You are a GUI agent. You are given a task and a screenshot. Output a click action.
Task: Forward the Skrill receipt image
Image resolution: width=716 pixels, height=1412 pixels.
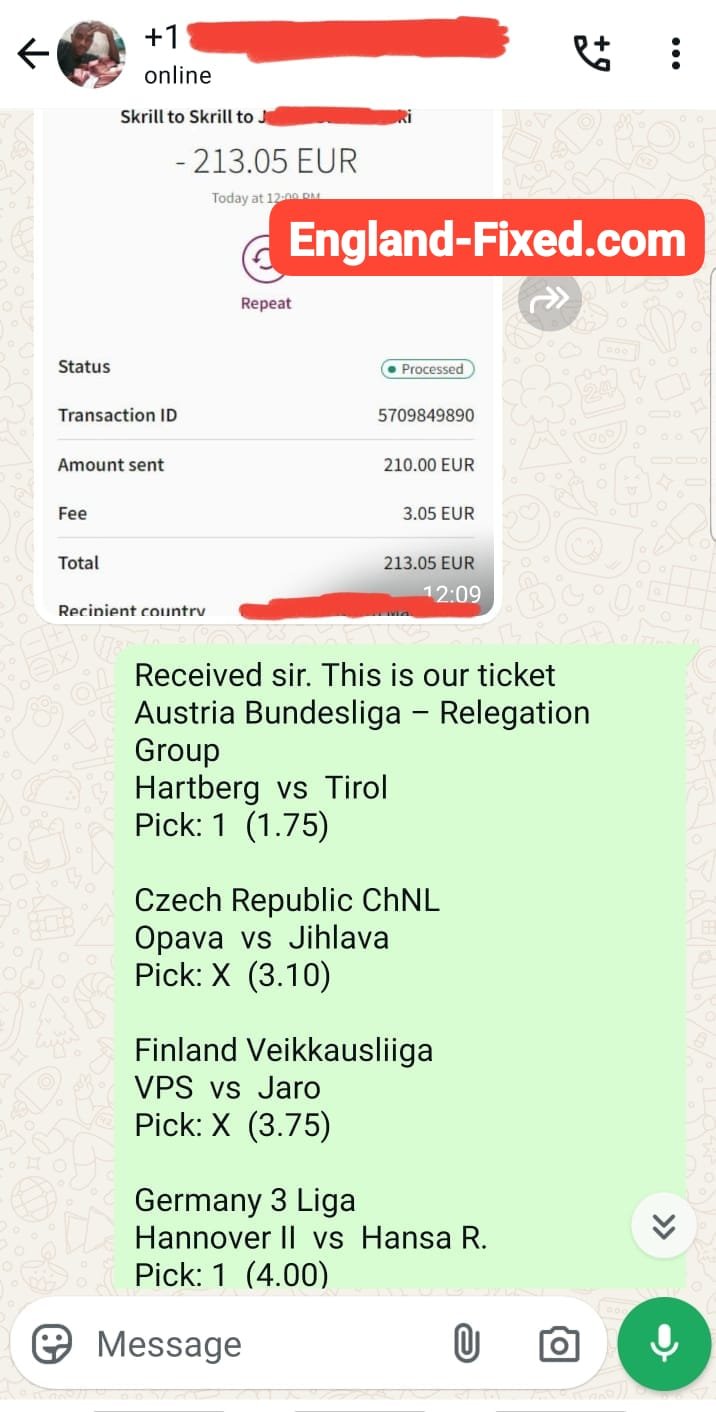(x=549, y=298)
